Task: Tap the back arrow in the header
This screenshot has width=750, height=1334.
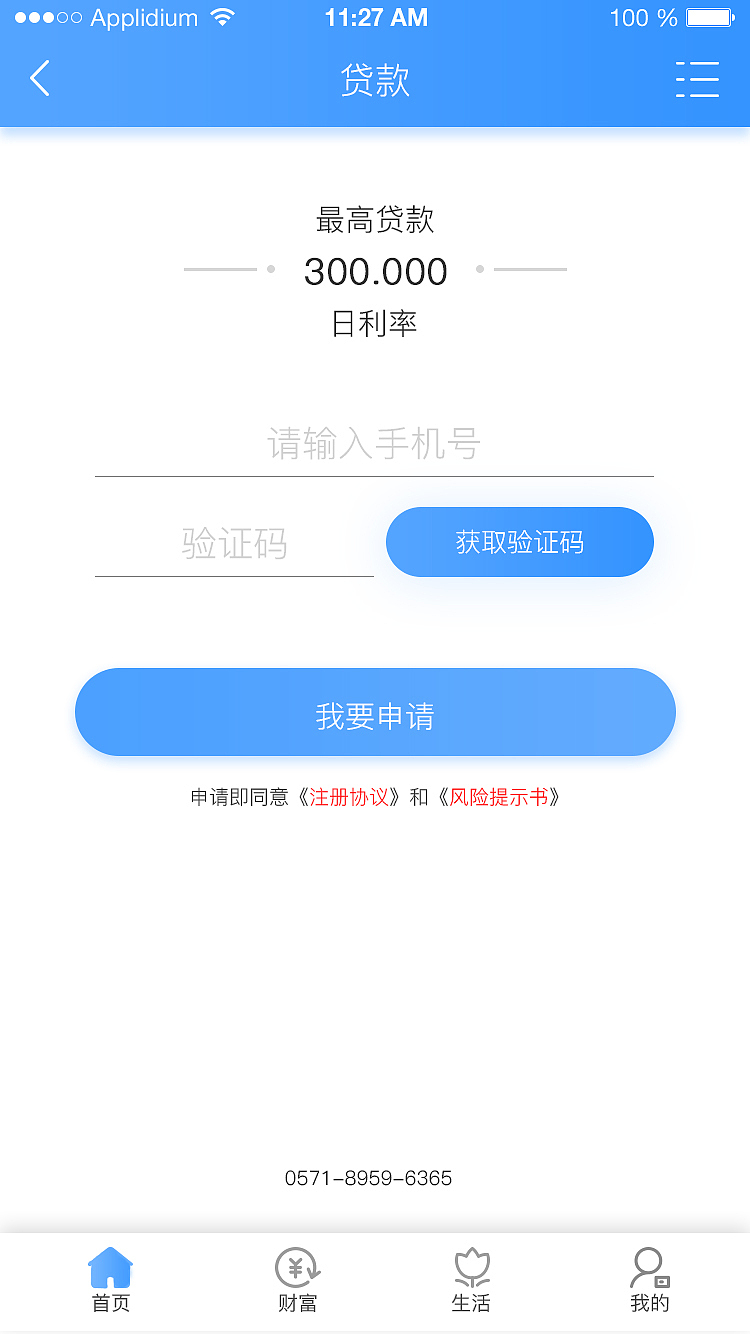Action: pos(40,78)
